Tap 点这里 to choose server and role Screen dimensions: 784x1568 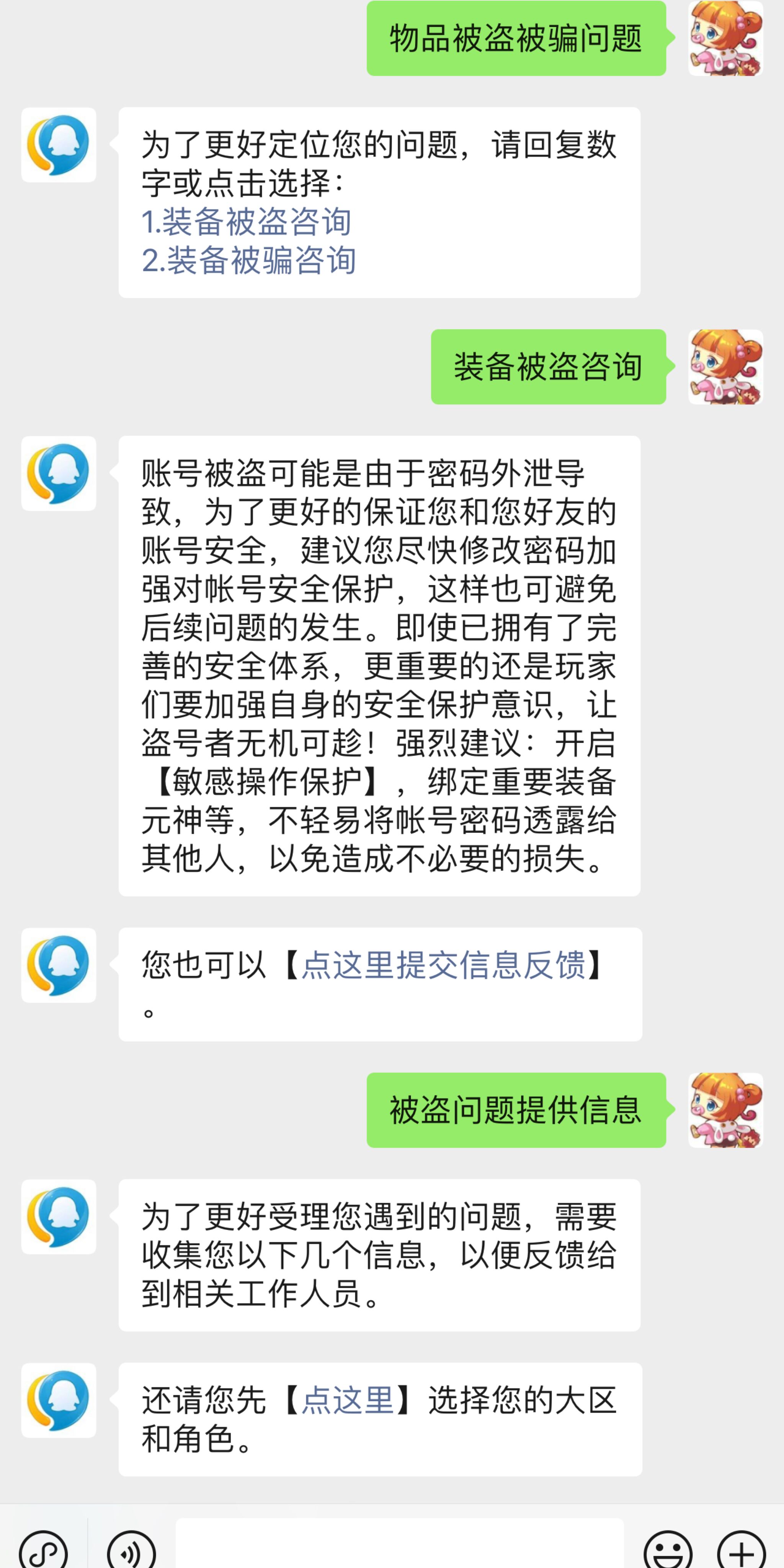pyautogui.click(x=348, y=1400)
